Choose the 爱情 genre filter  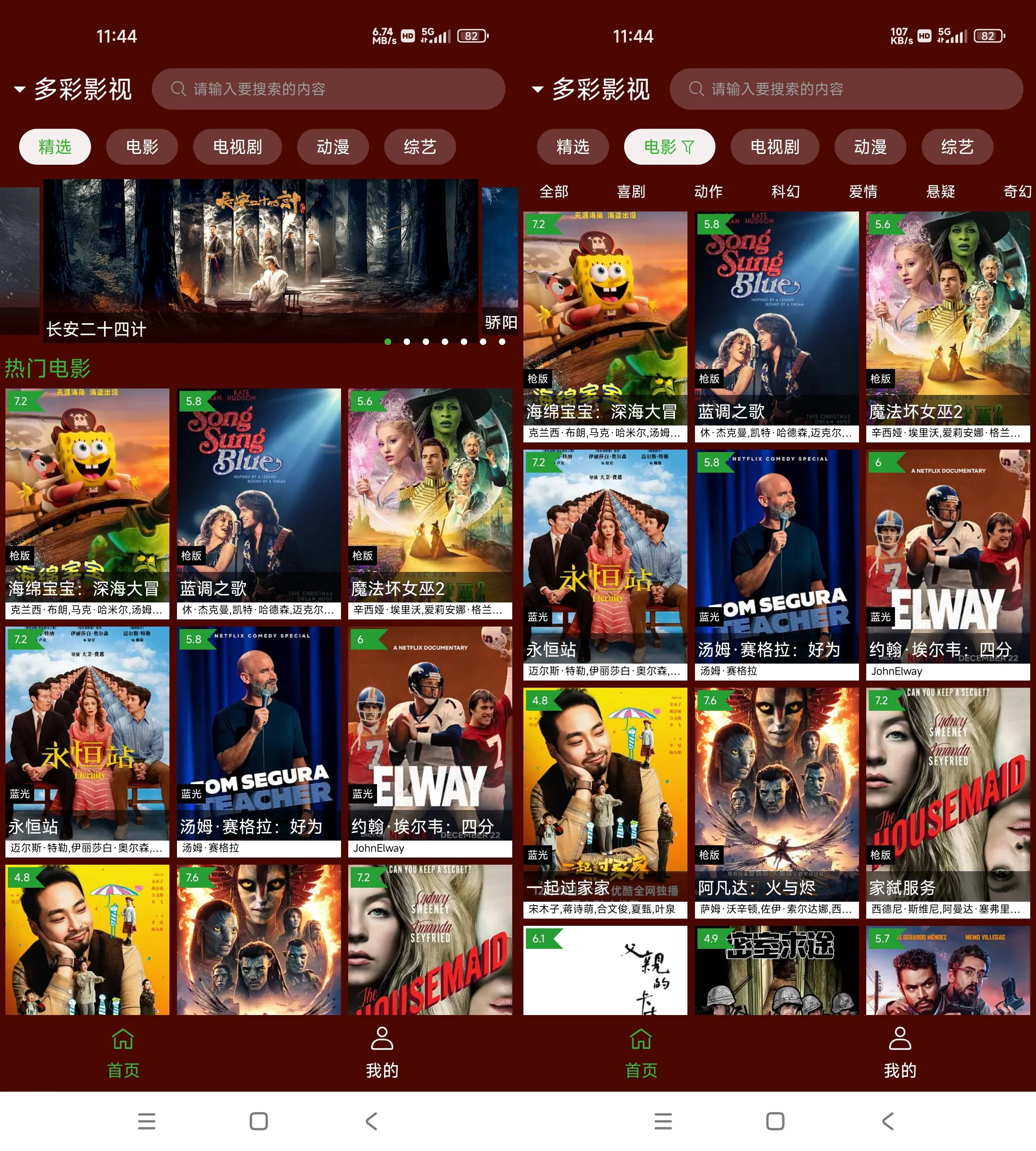pyautogui.click(x=863, y=192)
